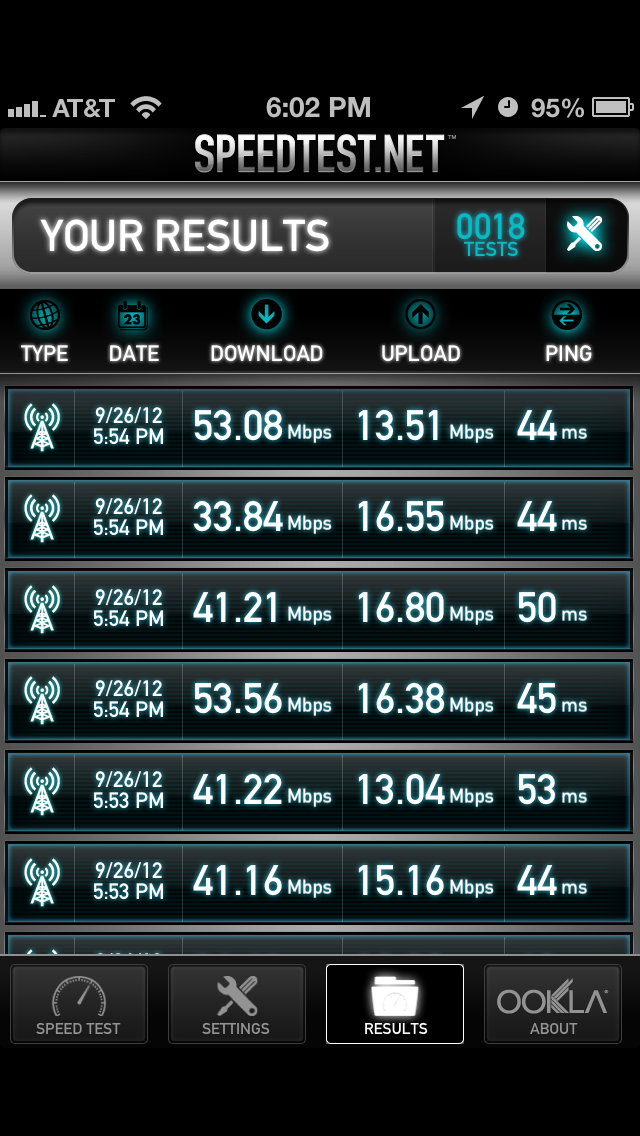Go to the Settings tab
The image size is (640, 1136).
pos(236,1003)
